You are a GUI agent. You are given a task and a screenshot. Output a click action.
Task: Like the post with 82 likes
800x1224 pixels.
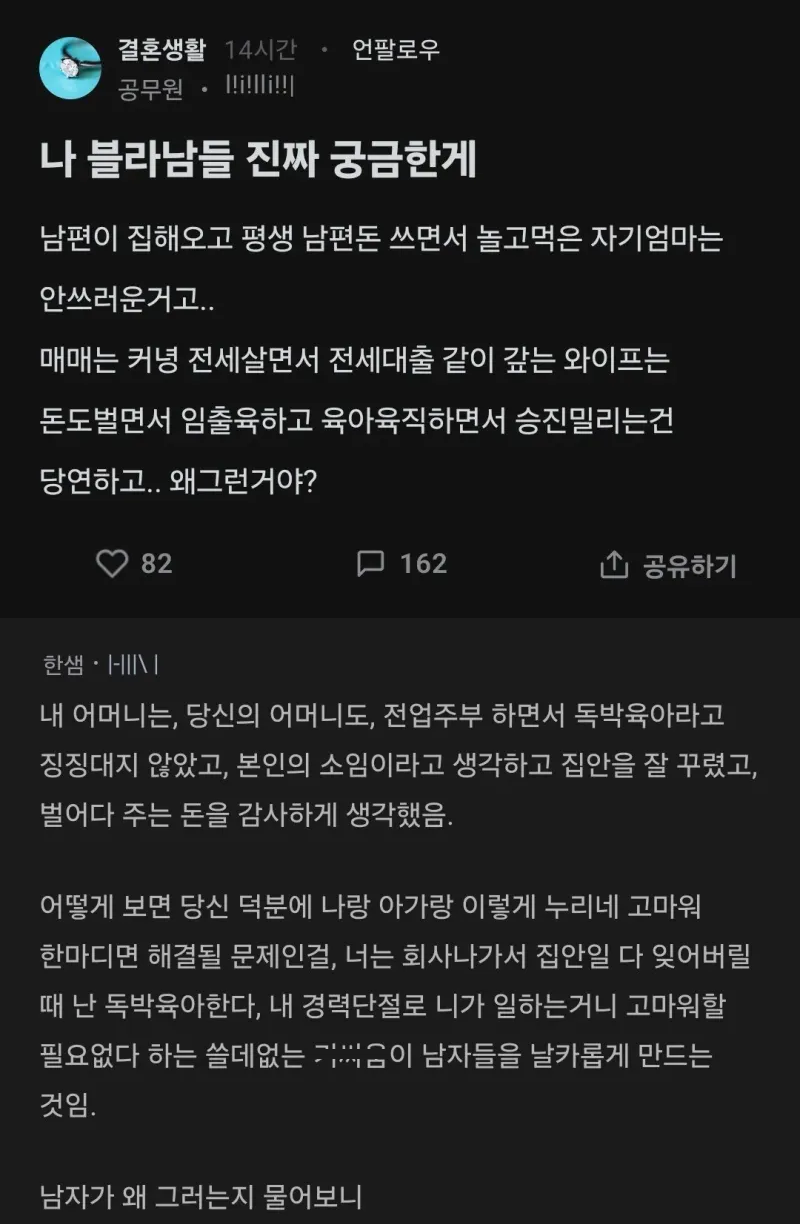112,564
